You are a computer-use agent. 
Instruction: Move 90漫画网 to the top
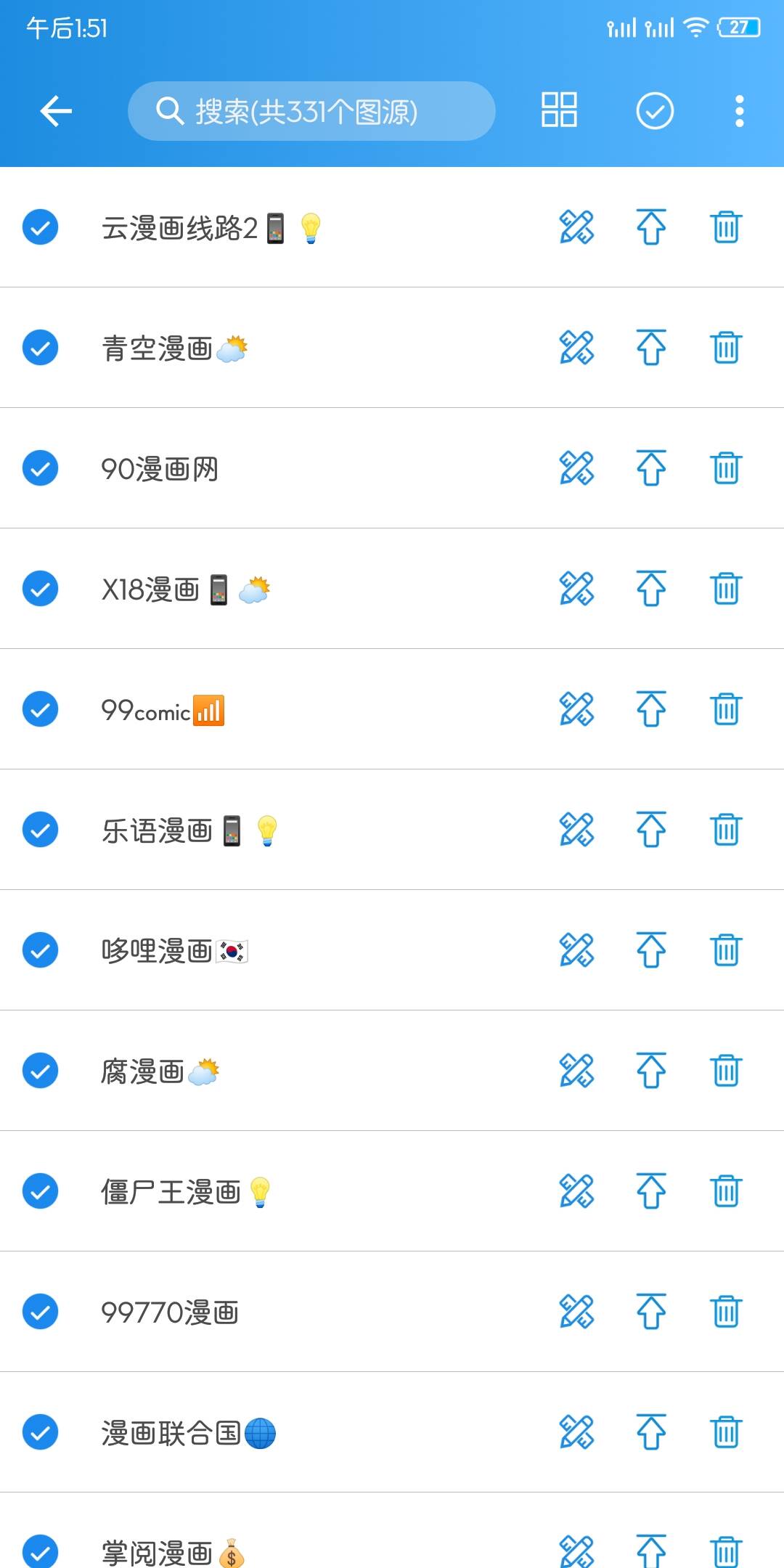[651, 468]
